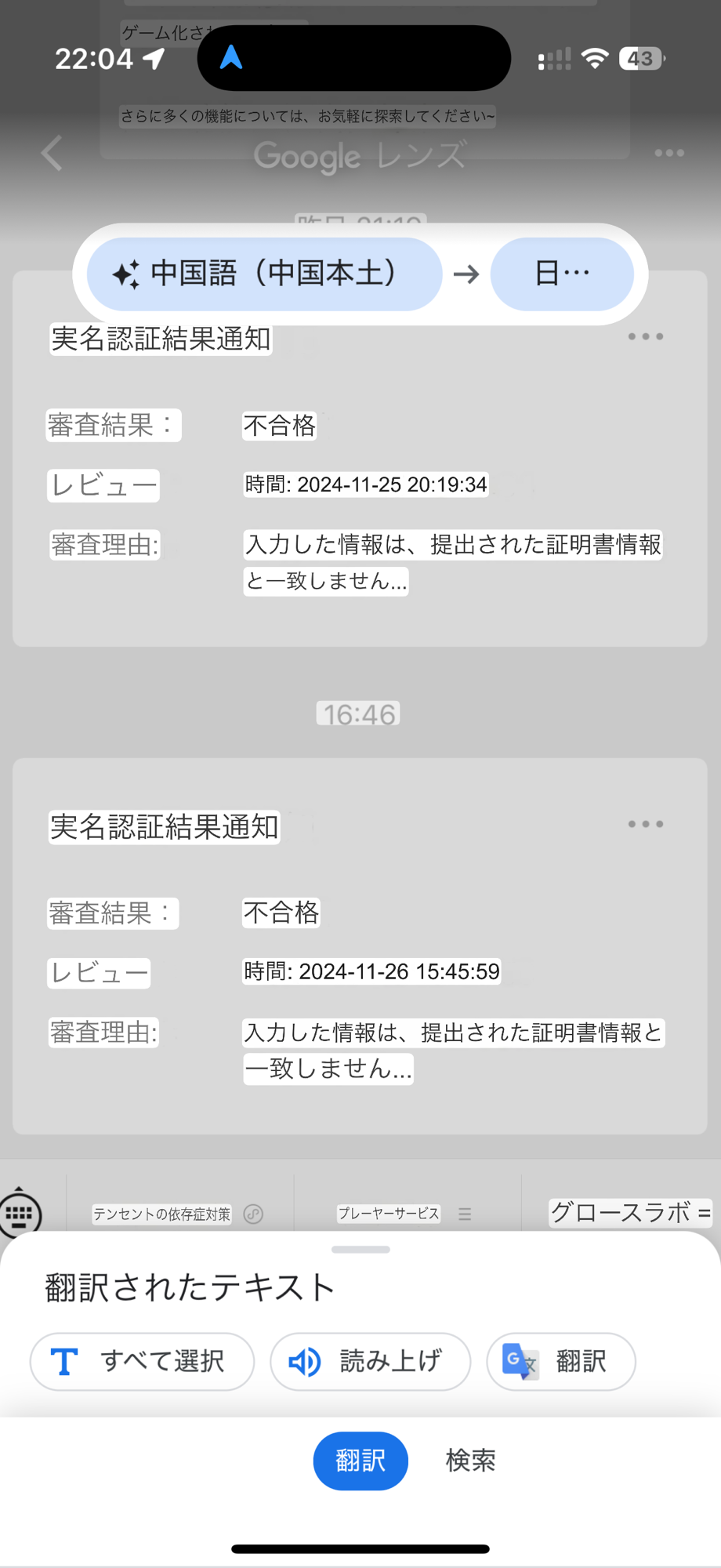Tap 読み上げ to read text aloud
This screenshot has width=721, height=1568.
point(370,1362)
